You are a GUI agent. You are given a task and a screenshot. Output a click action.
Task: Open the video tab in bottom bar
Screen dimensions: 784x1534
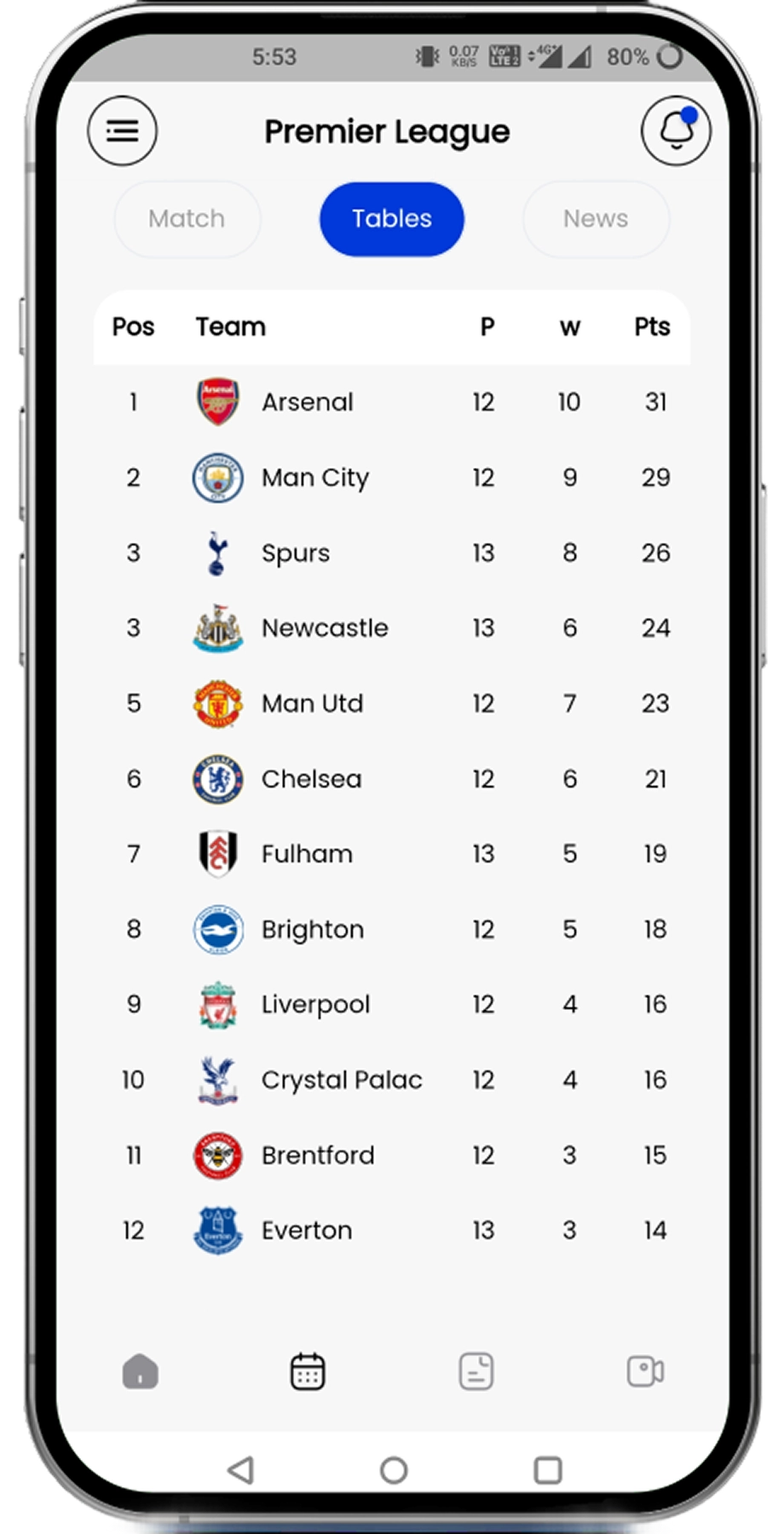pos(645,1372)
